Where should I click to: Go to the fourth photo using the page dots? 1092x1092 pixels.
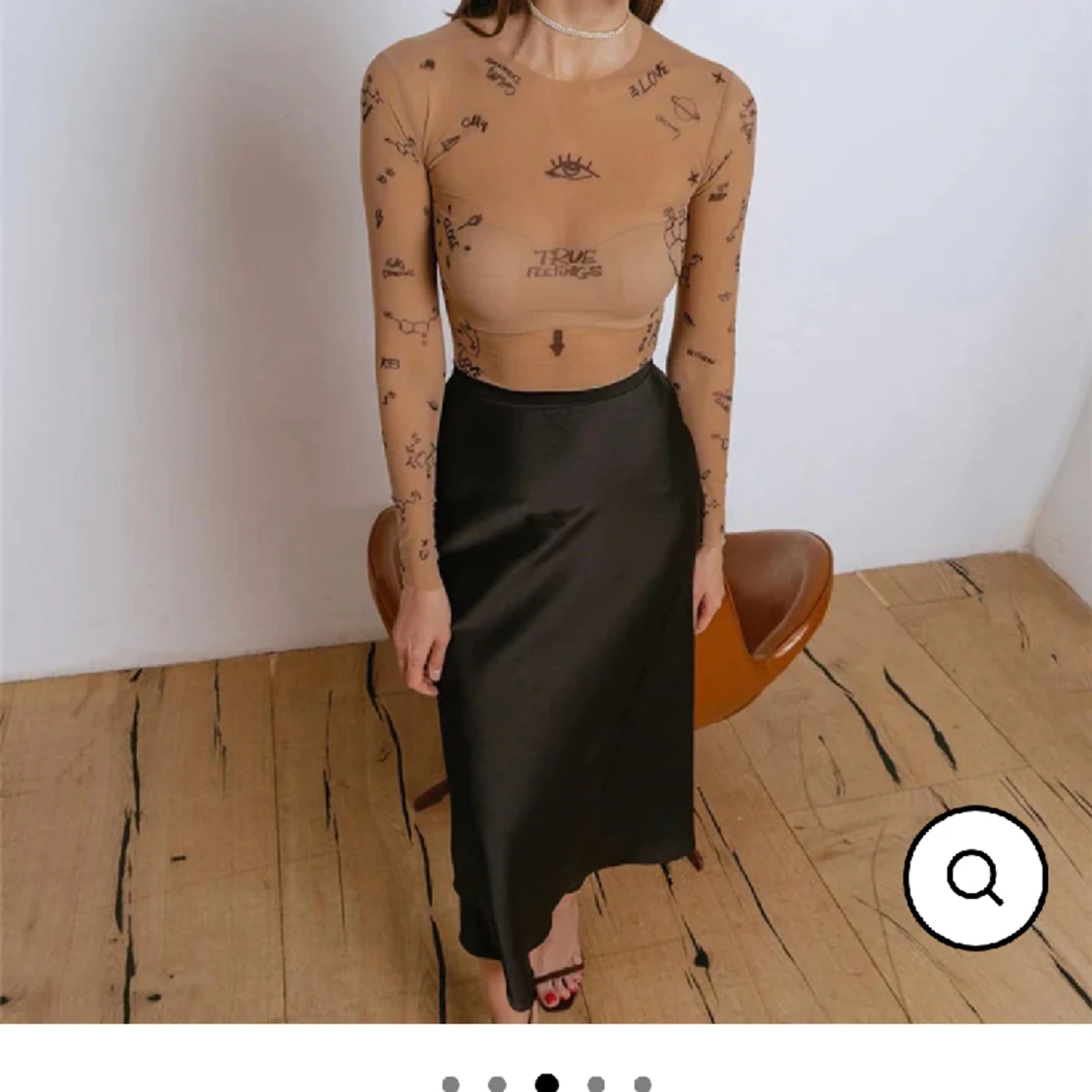596,1083
